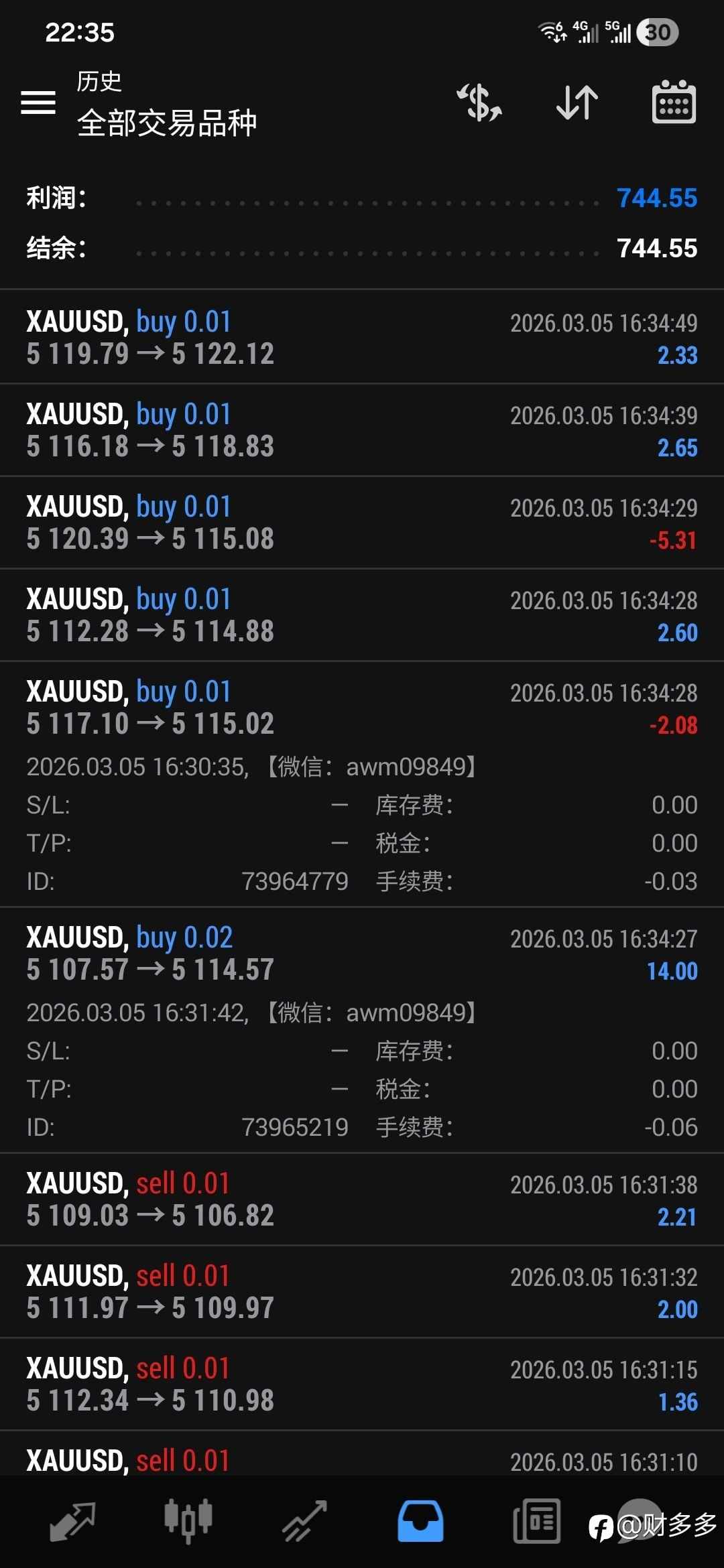
Task: Tap order ID 73964779
Action: (x=296, y=881)
